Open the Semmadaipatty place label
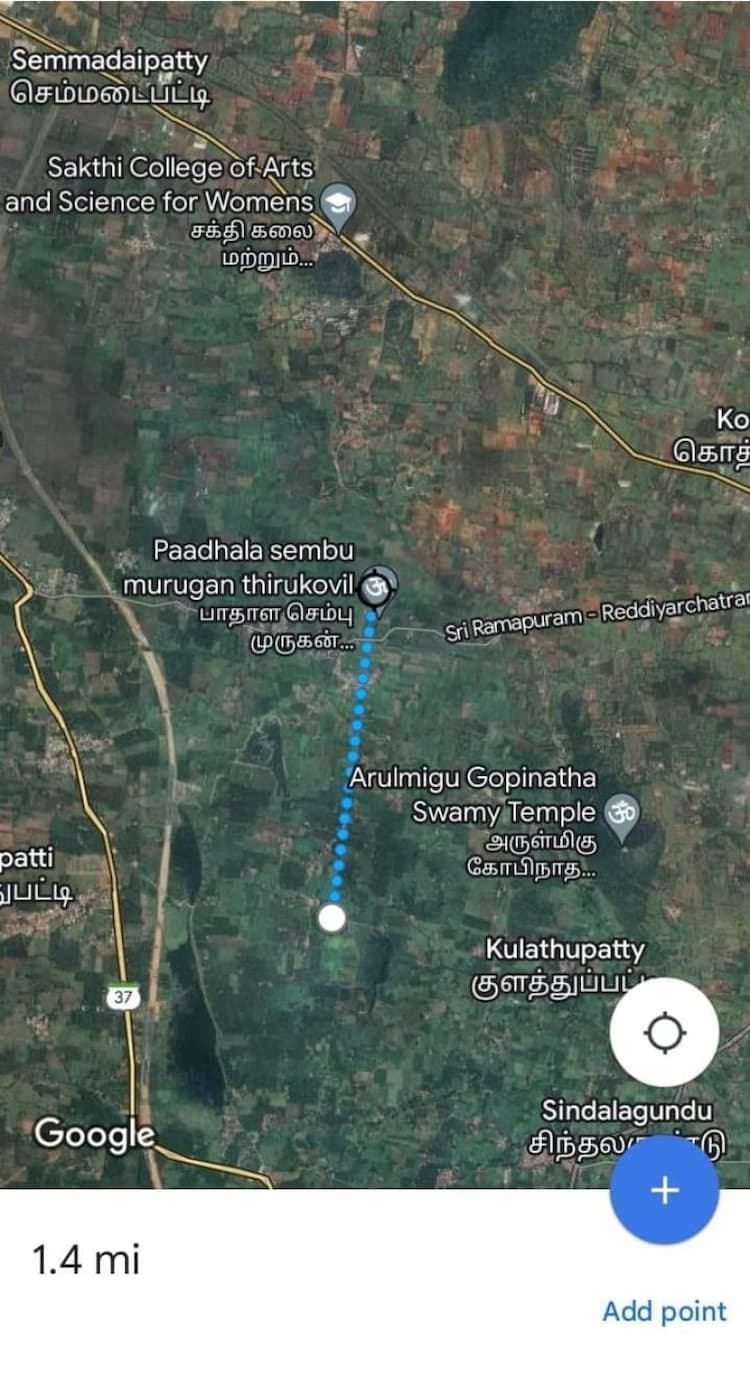 [110, 61]
